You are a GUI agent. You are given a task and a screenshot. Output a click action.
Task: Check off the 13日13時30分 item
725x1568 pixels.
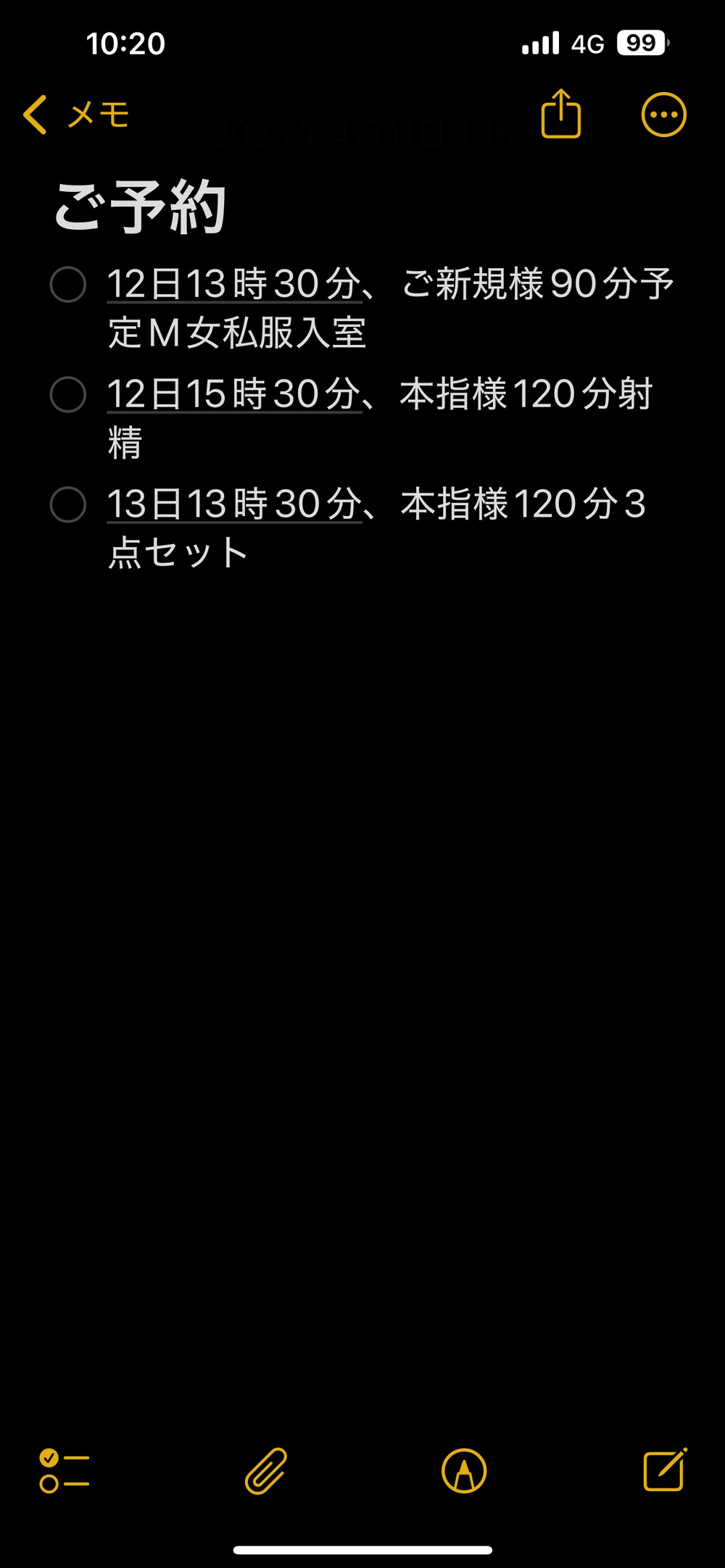pyautogui.click(x=68, y=504)
